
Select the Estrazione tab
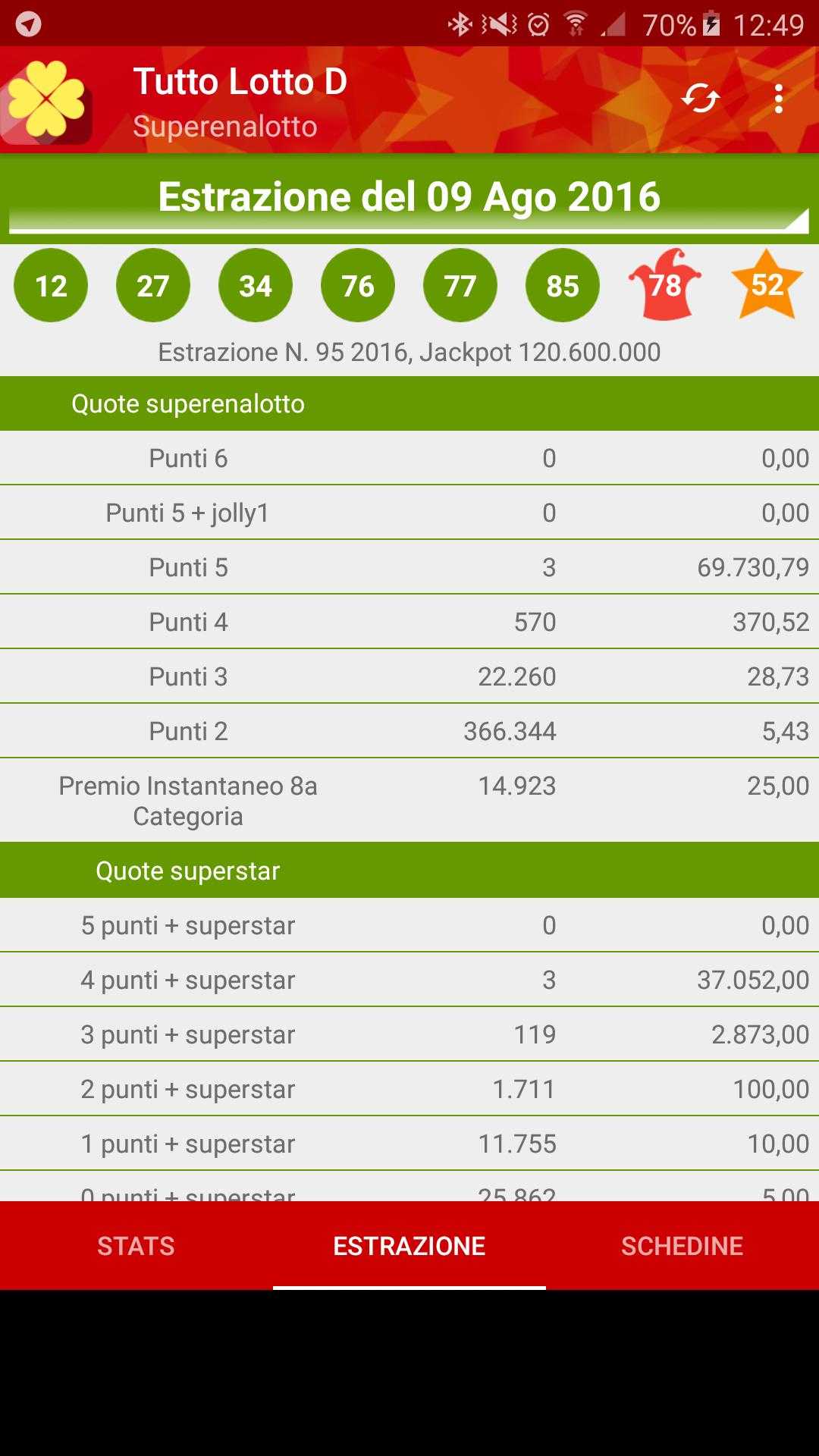(409, 1246)
